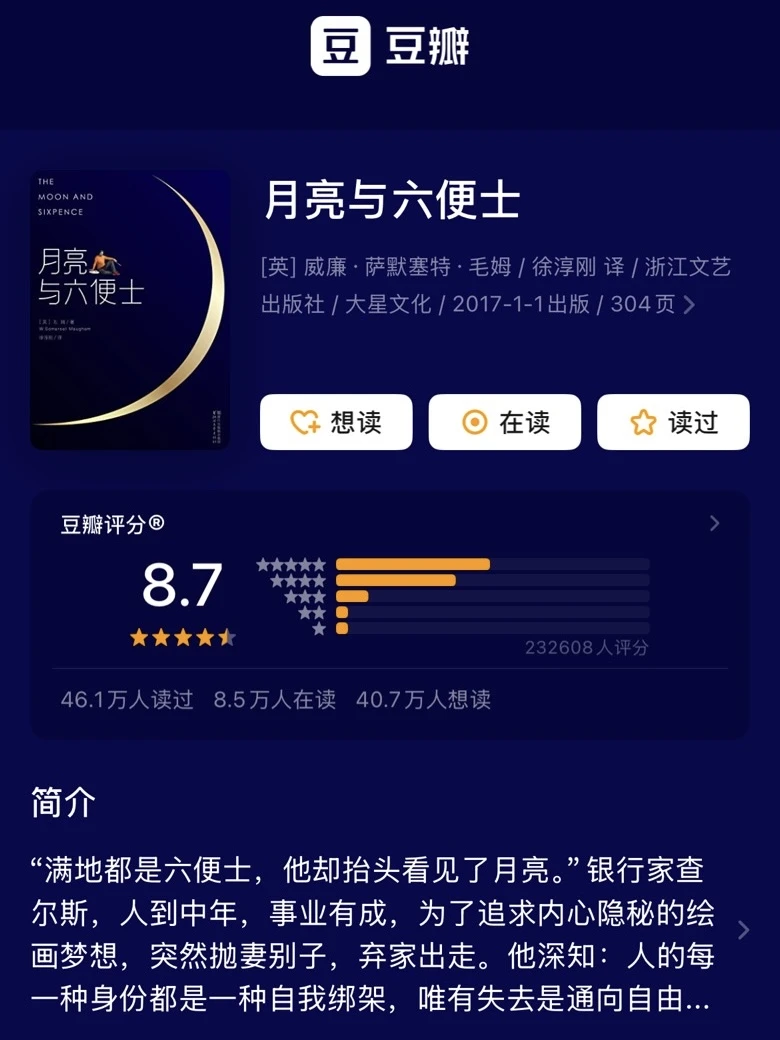
Task: Toggle 在读 reading status
Action: pyautogui.click(x=504, y=422)
